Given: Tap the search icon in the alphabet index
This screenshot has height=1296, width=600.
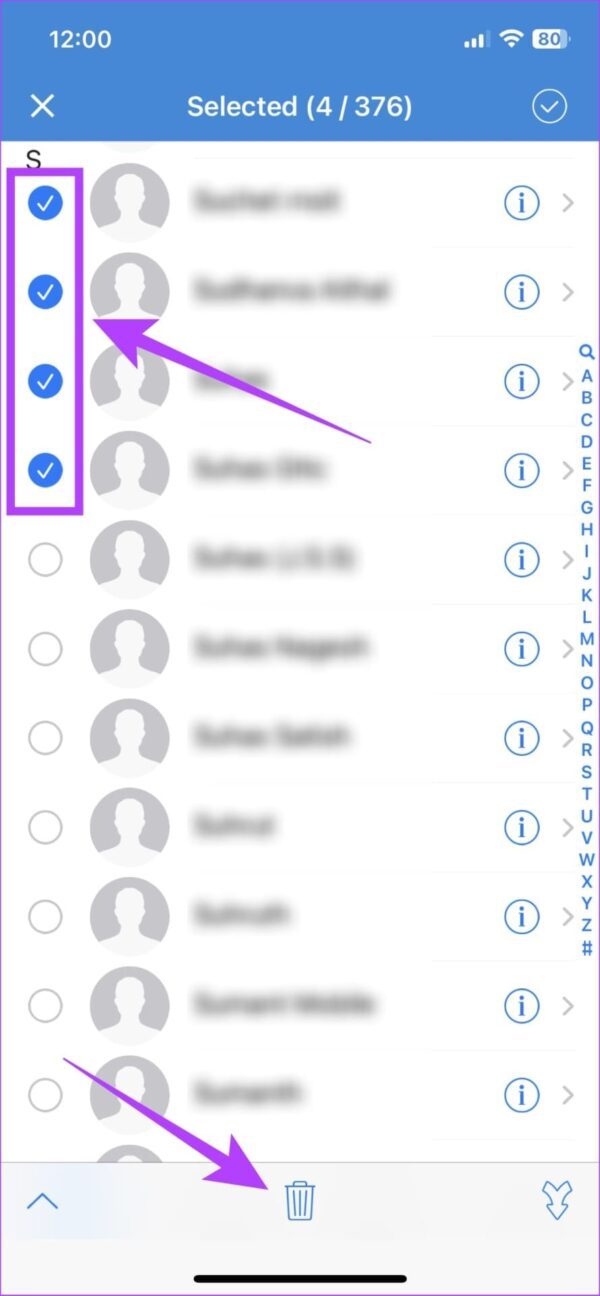Looking at the screenshot, I should click(x=587, y=352).
